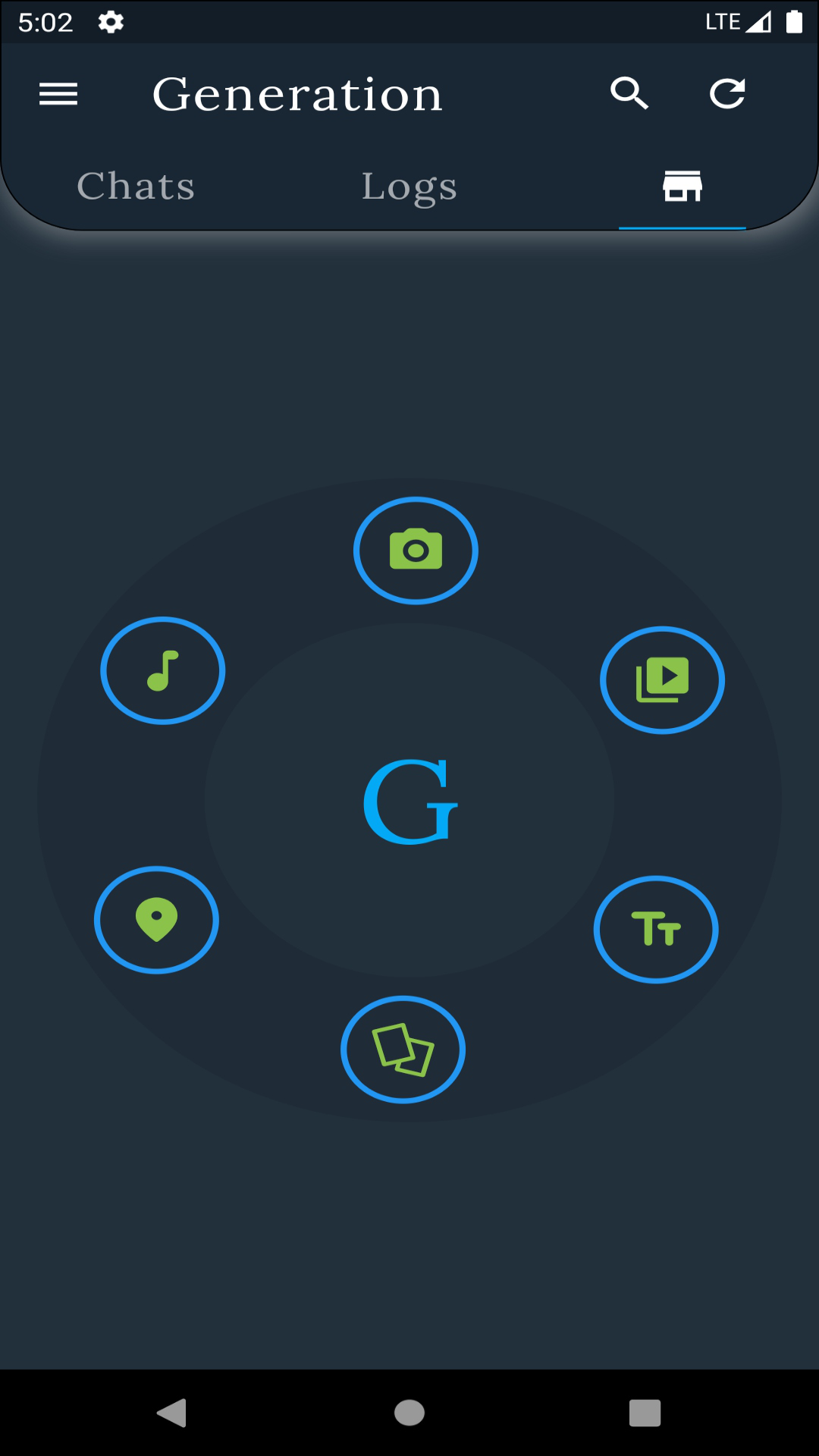This screenshot has height=1456, width=819.
Task: Select the store icon tab
Action: [682, 187]
